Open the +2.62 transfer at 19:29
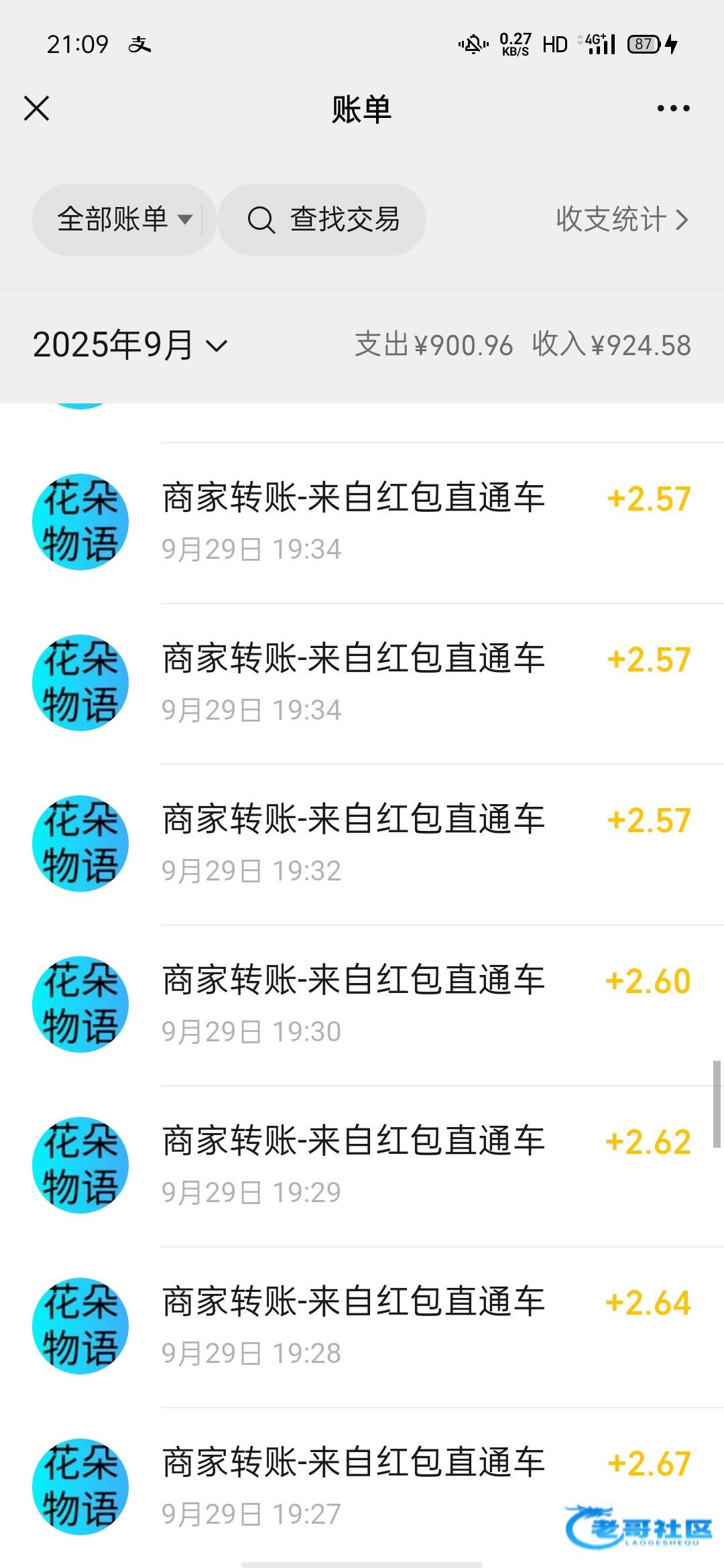This screenshot has width=724, height=1568. click(x=402, y=1165)
